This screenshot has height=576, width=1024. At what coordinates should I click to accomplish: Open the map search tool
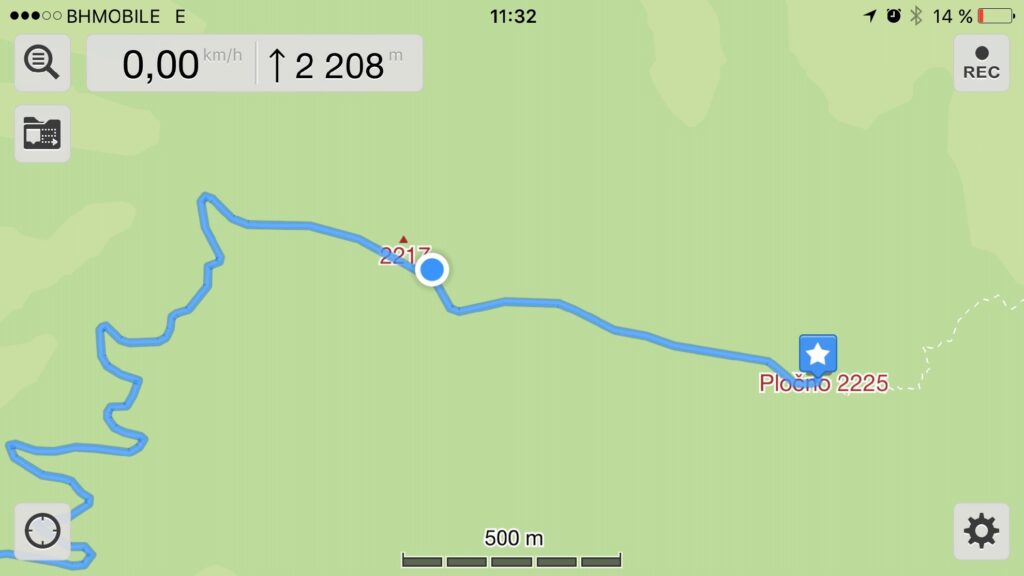coord(42,62)
